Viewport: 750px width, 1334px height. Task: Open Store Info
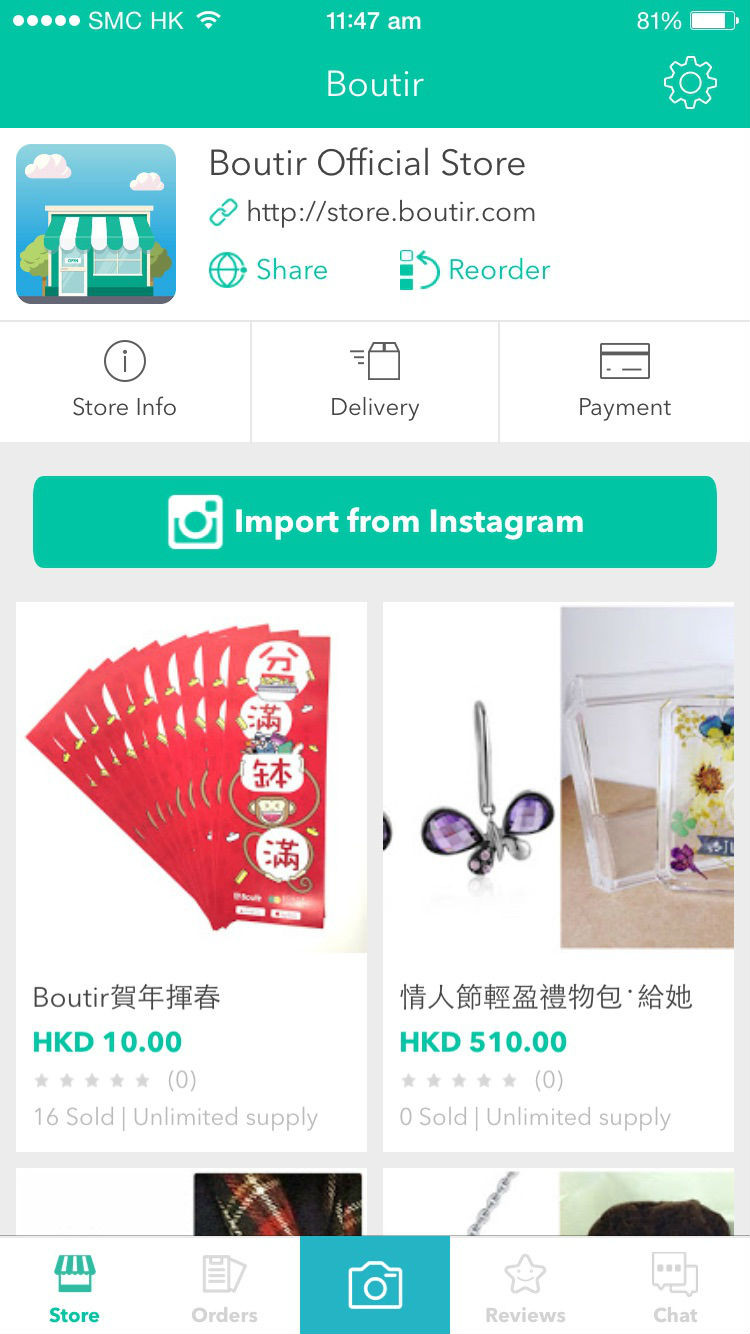click(x=125, y=381)
